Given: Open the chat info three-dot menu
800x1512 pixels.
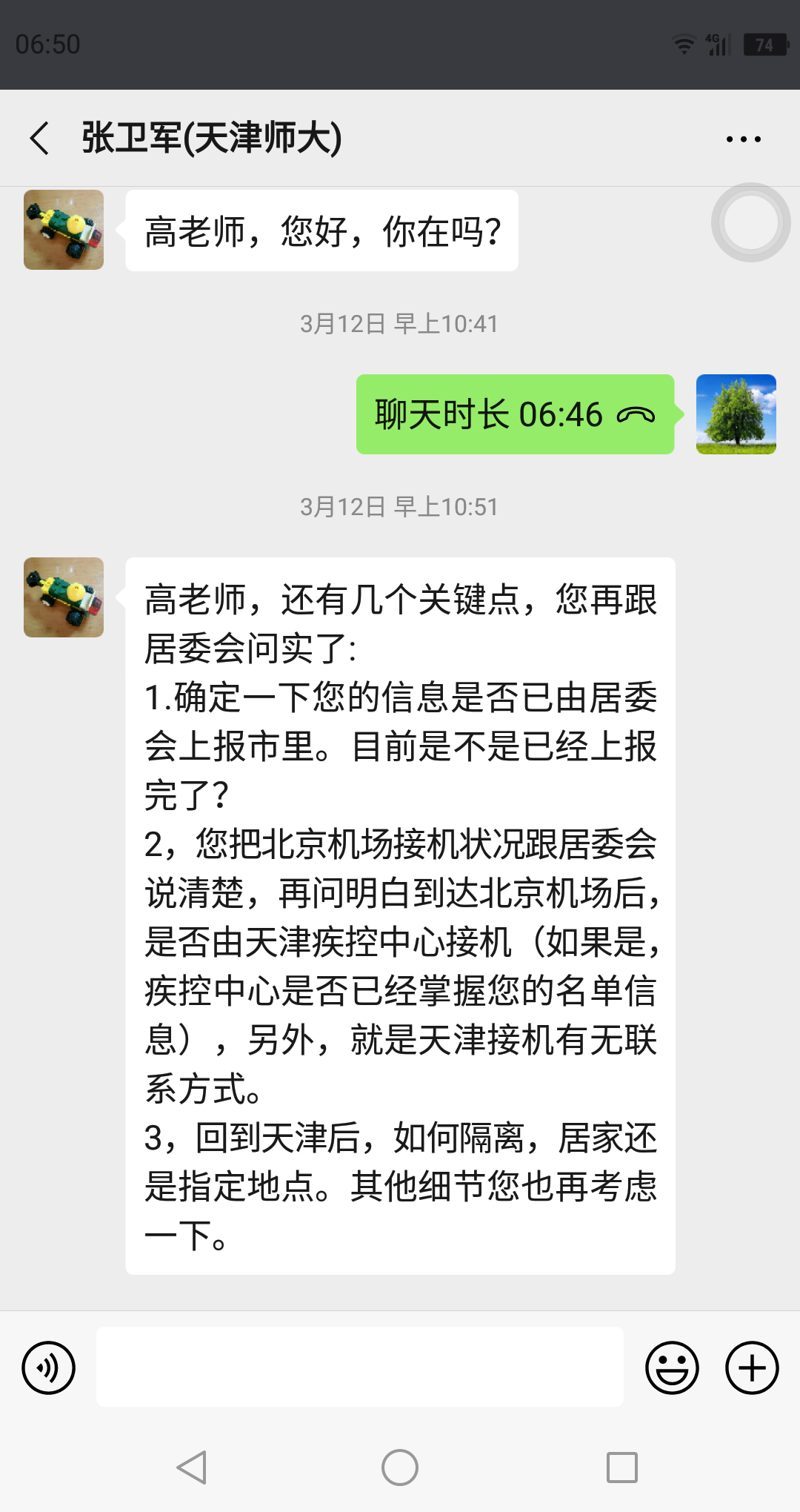Looking at the screenshot, I should (x=743, y=139).
